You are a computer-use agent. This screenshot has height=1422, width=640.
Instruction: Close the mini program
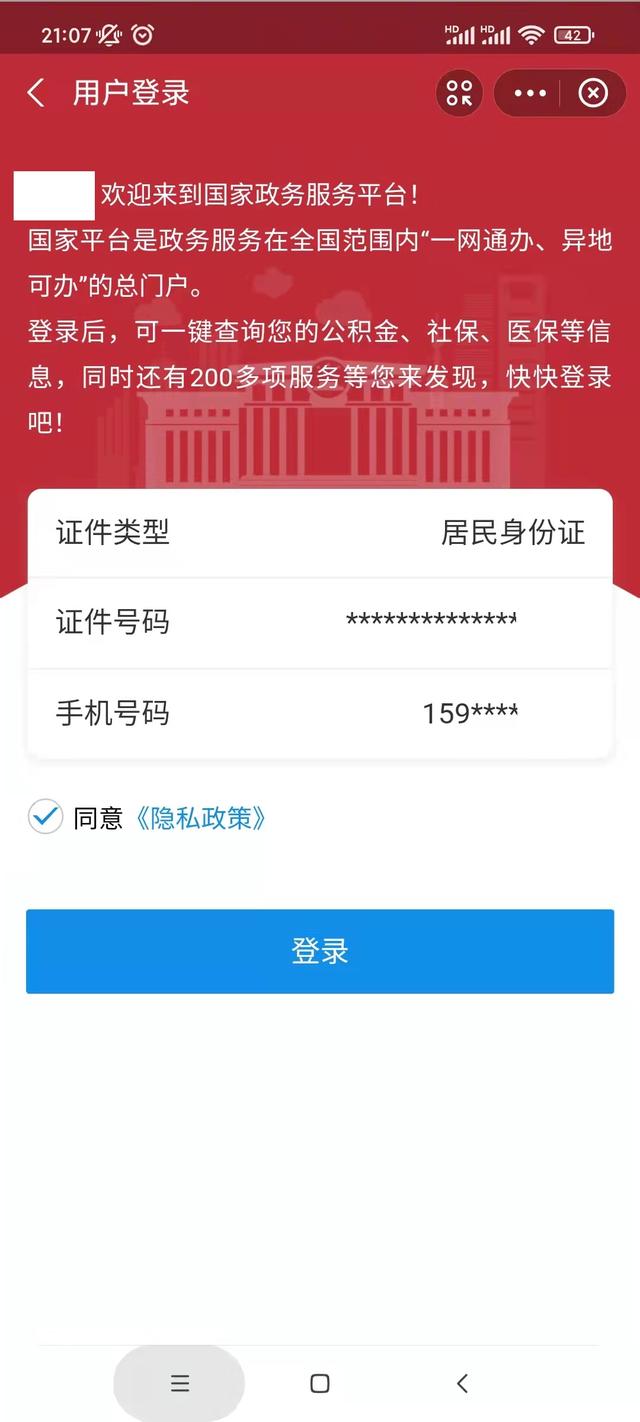coord(593,94)
